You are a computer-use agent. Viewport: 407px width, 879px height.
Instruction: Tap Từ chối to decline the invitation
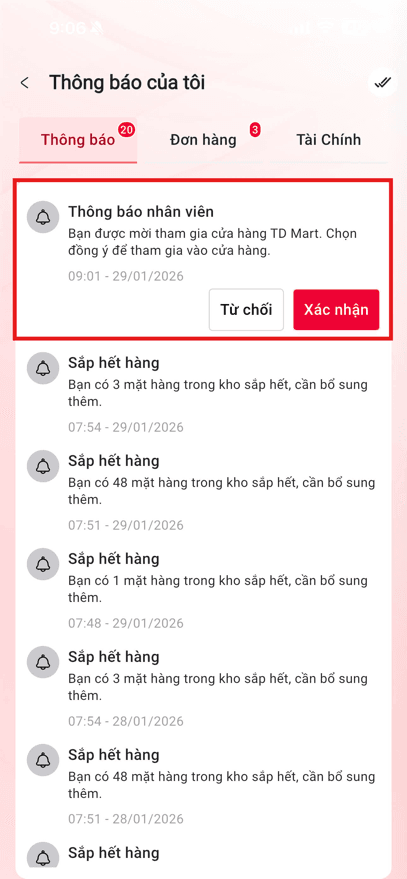click(x=246, y=309)
